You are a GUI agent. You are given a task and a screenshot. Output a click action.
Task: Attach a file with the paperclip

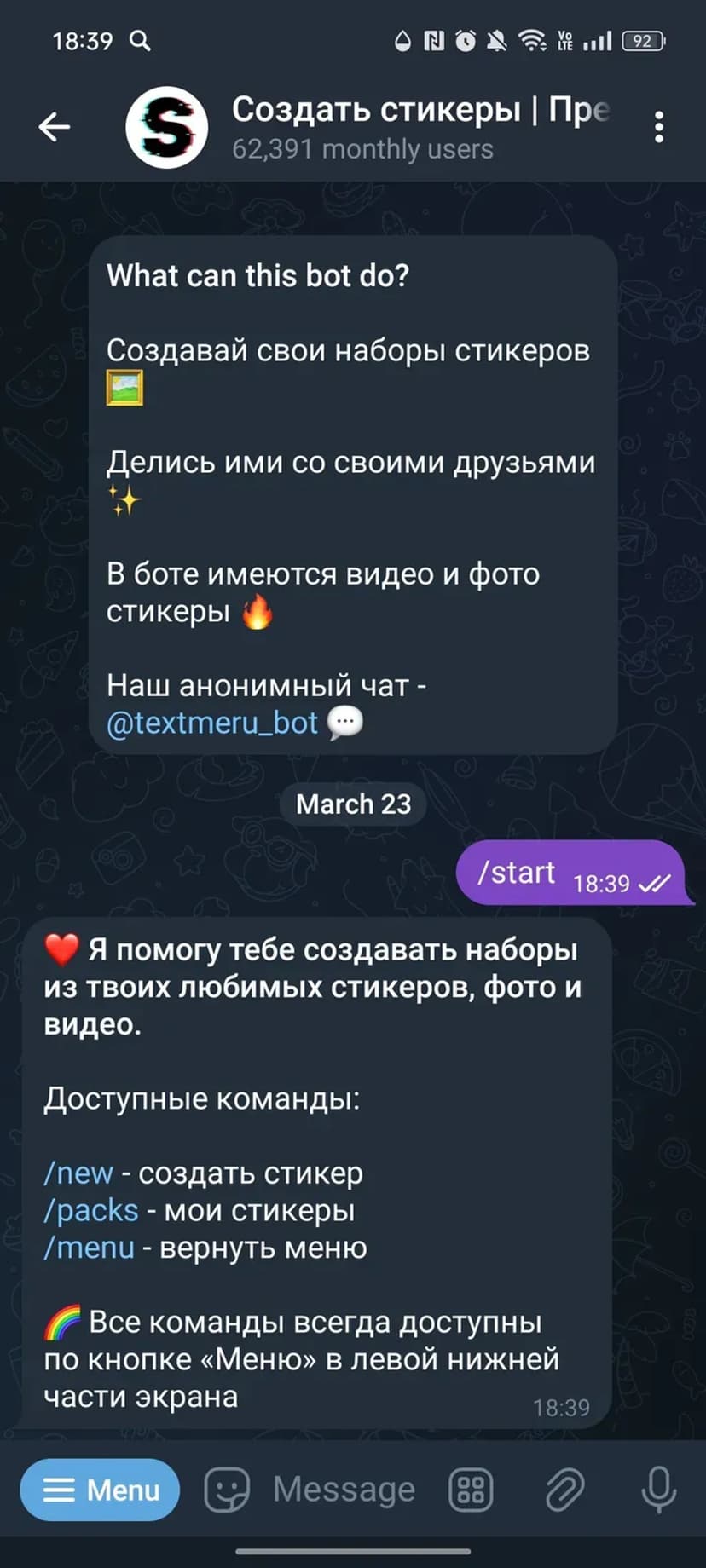(564, 1490)
